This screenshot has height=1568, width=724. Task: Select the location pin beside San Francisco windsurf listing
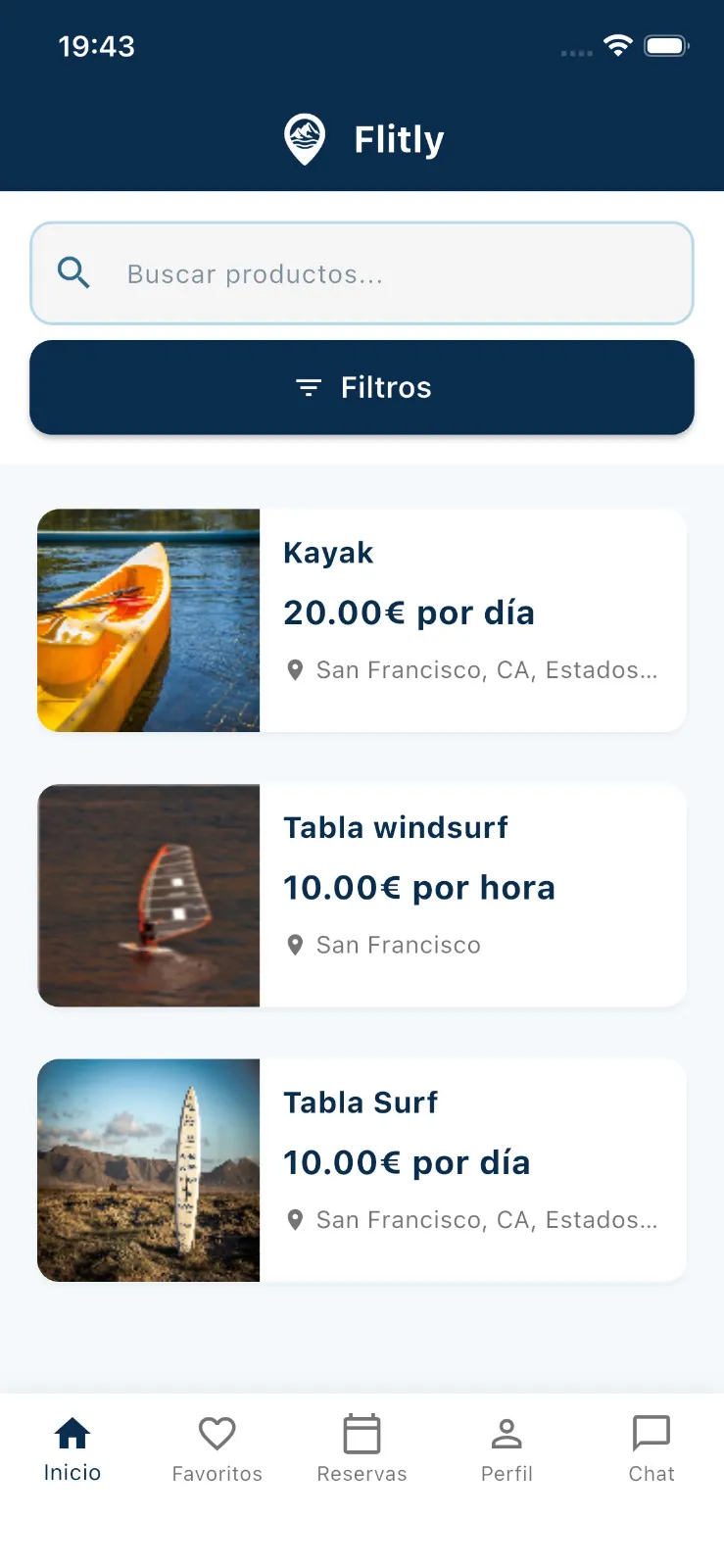(x=295, y=945)
